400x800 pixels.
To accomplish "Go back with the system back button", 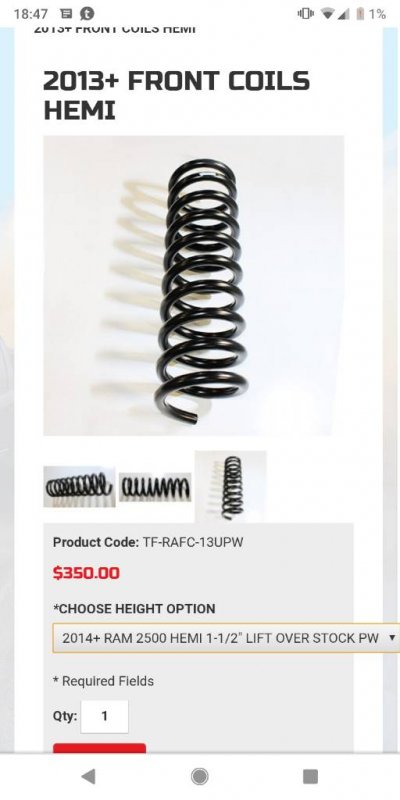I will tap(88, 777).
